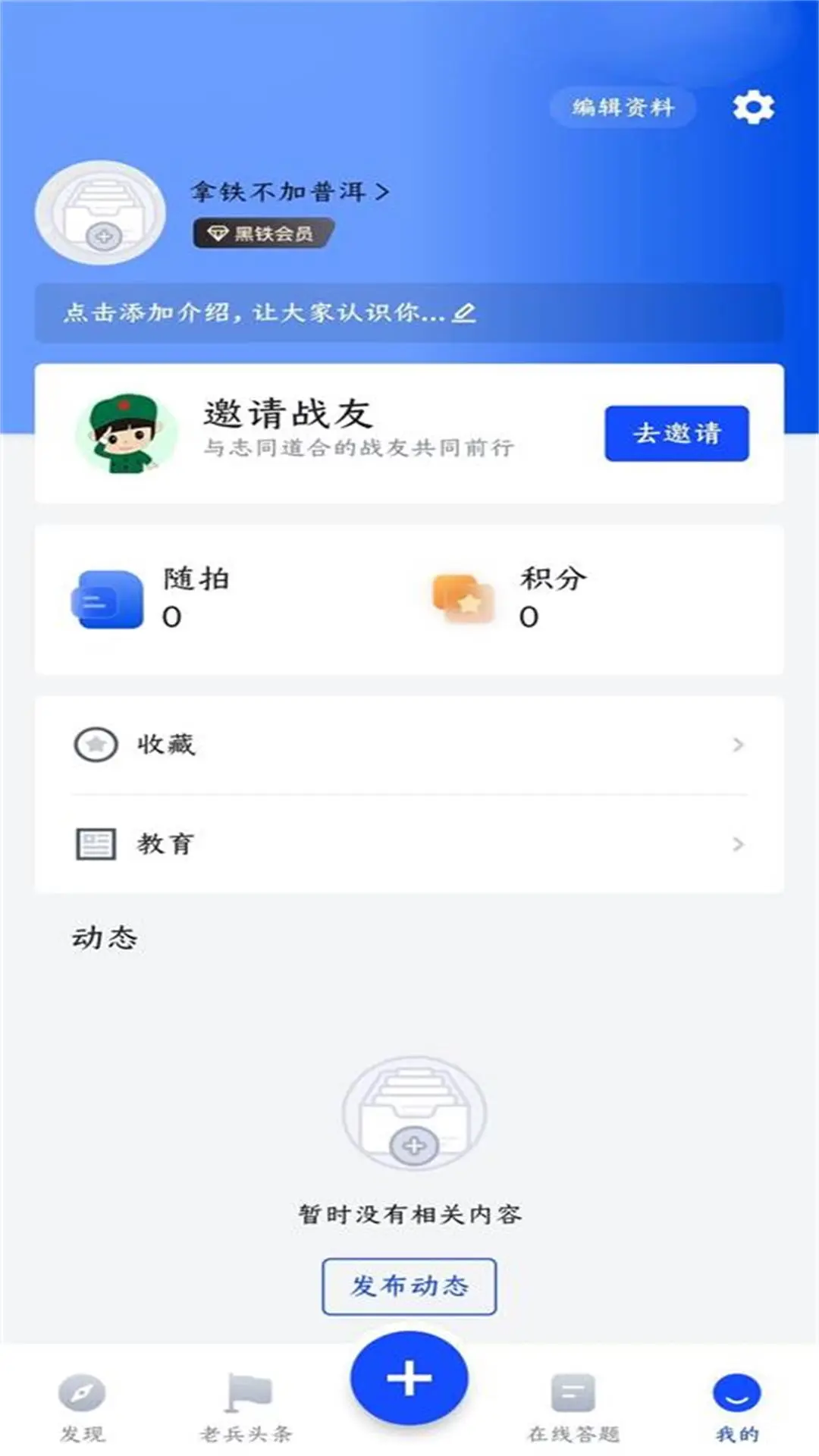819x1456 pixels.
Task: Create new post with plus button
Action: point(409,1377)
